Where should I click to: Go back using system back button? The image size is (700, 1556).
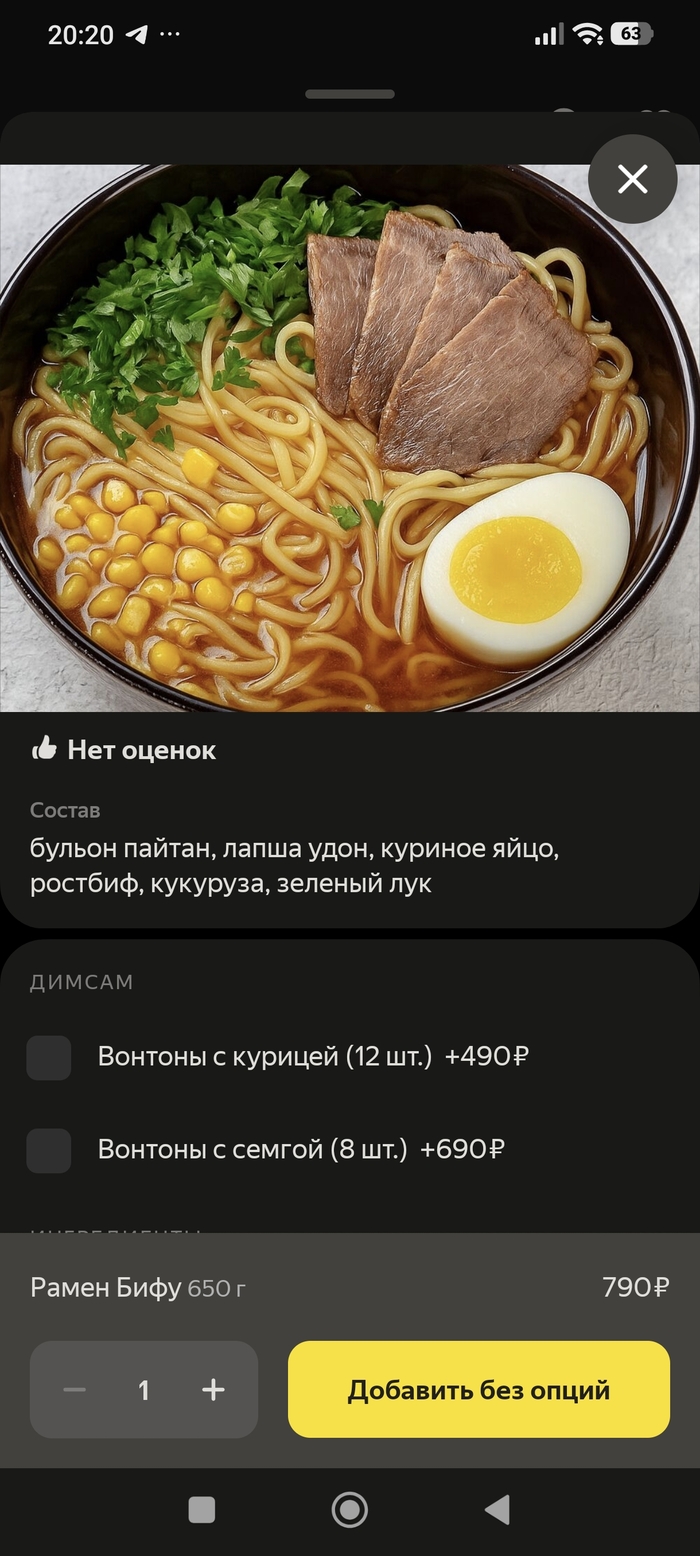click(x=497, y=1509)
